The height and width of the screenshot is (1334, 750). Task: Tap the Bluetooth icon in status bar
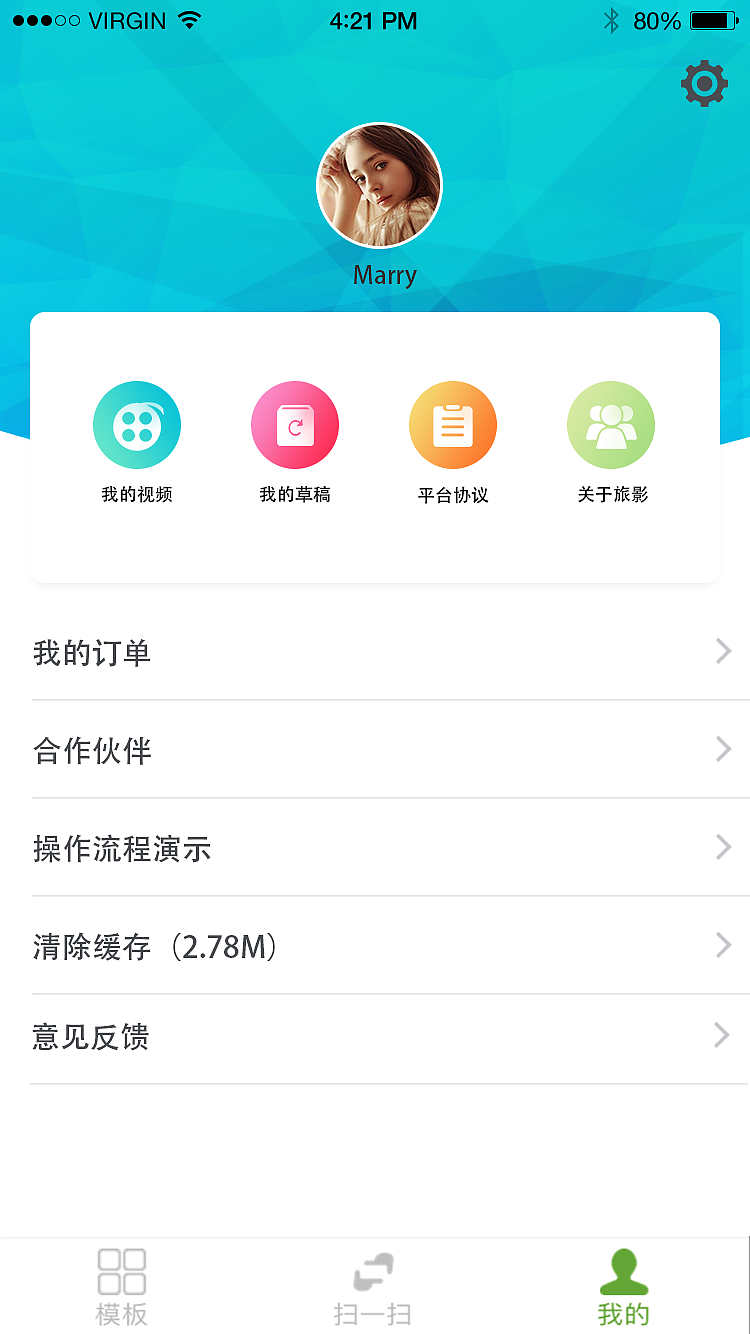(x=611, y=18)
